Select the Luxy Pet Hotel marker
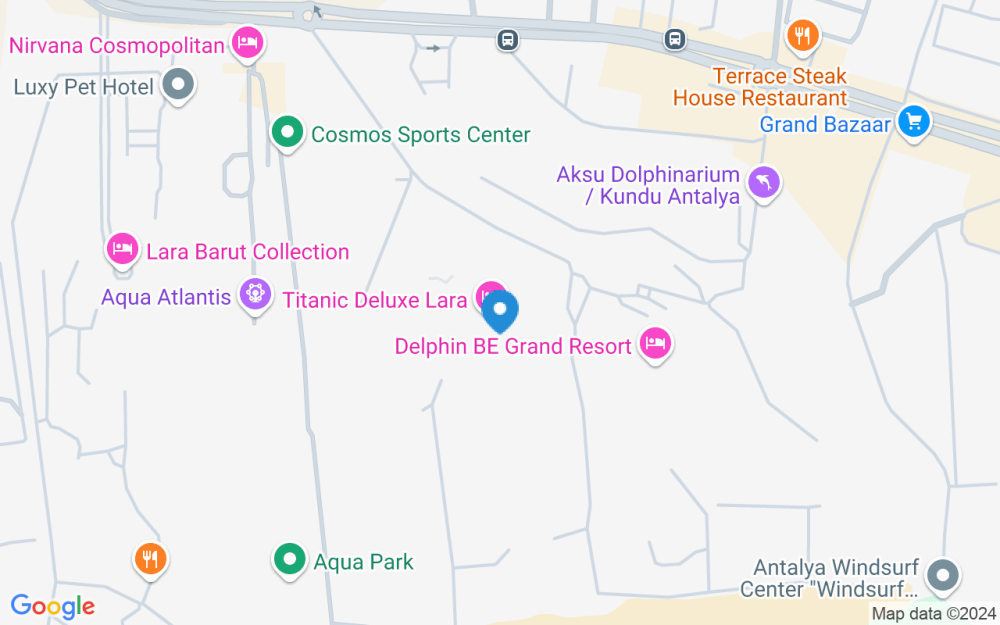Viewport: 1000px width, 625px height. click(179, 85)
